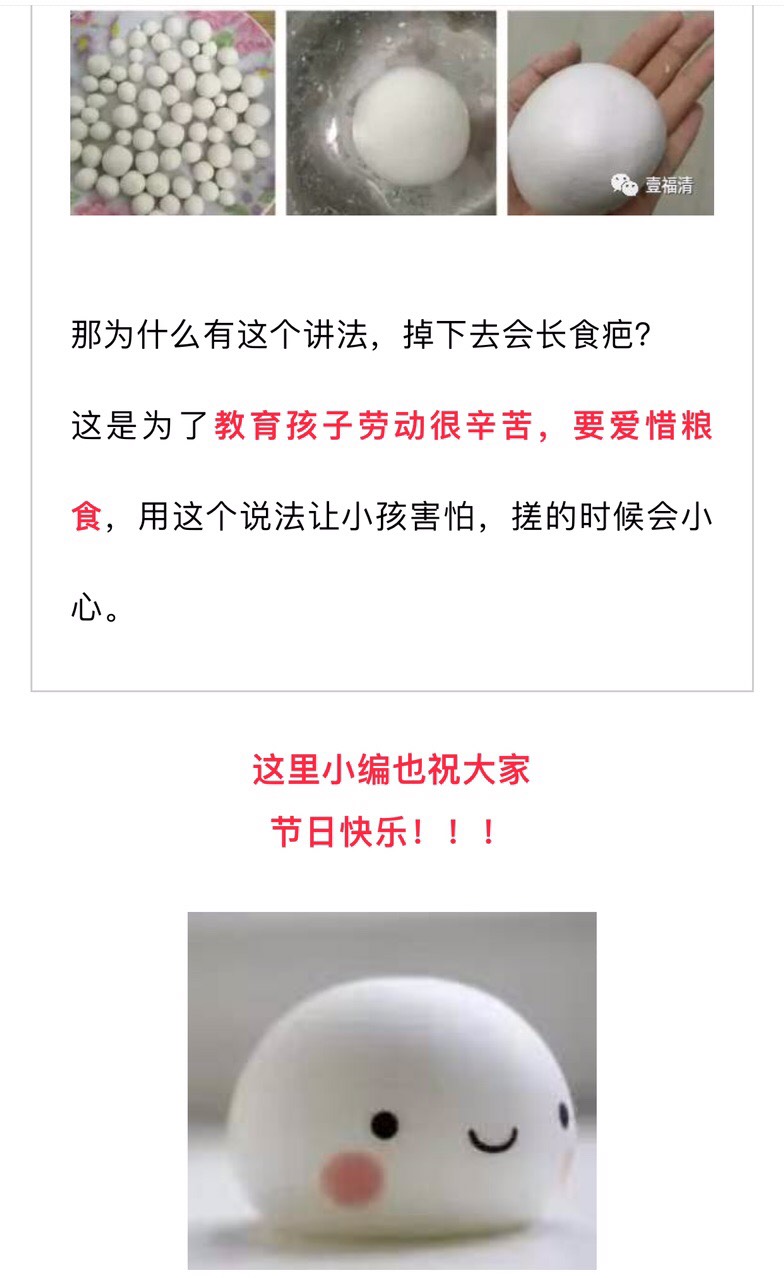Enlarge the photo of rice ball held in hand
Viewport: 784px width, 1278px height.
(610, 112)
